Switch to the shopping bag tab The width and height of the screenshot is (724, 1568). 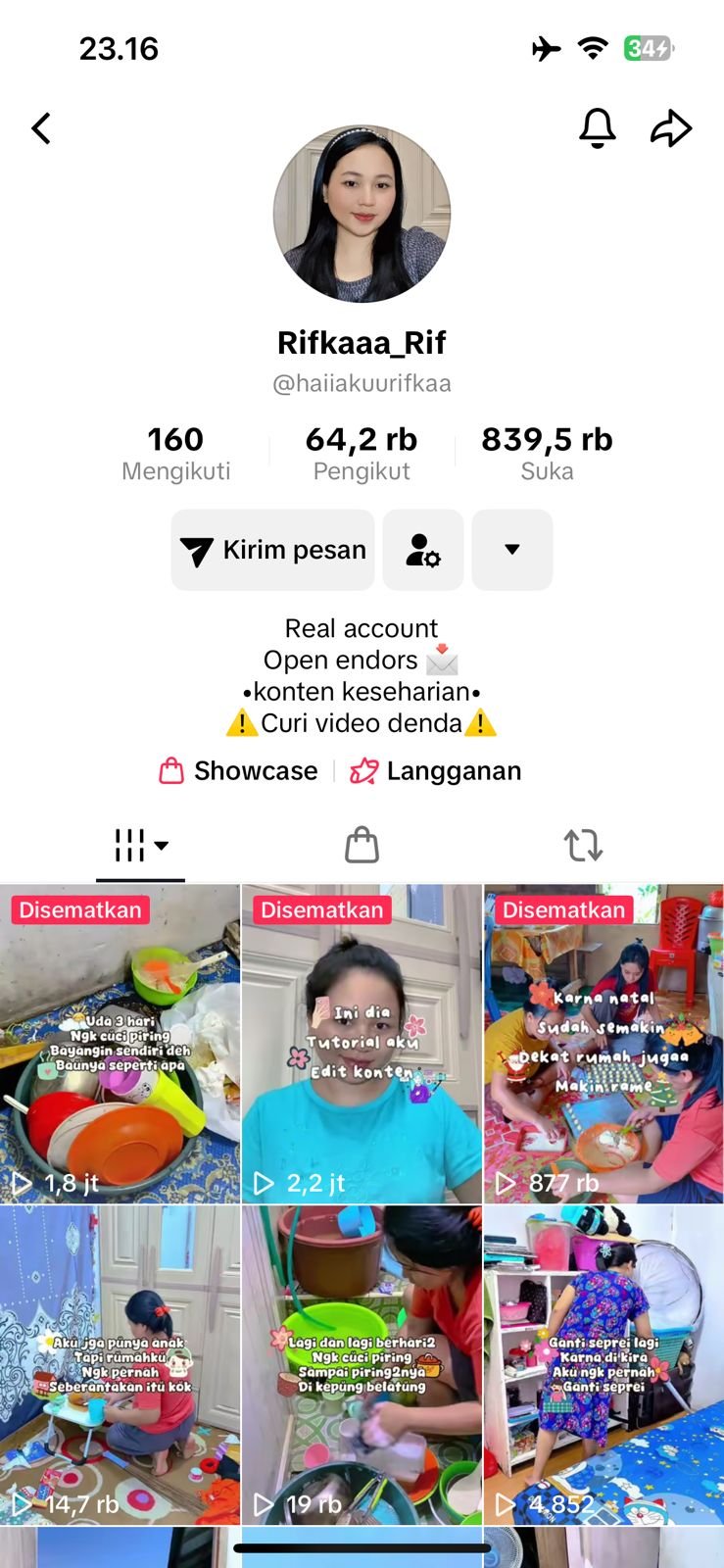pyautogui.click(x=362, y=845)
